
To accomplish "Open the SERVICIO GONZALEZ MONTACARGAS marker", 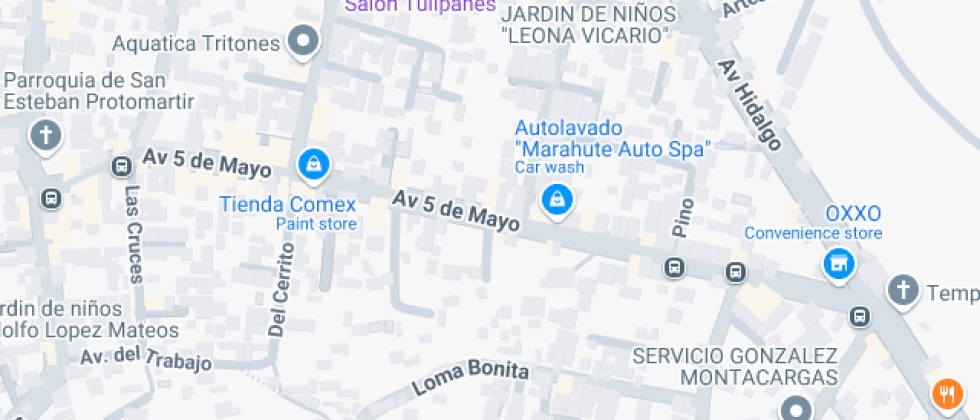I will [x=796, y=409].
